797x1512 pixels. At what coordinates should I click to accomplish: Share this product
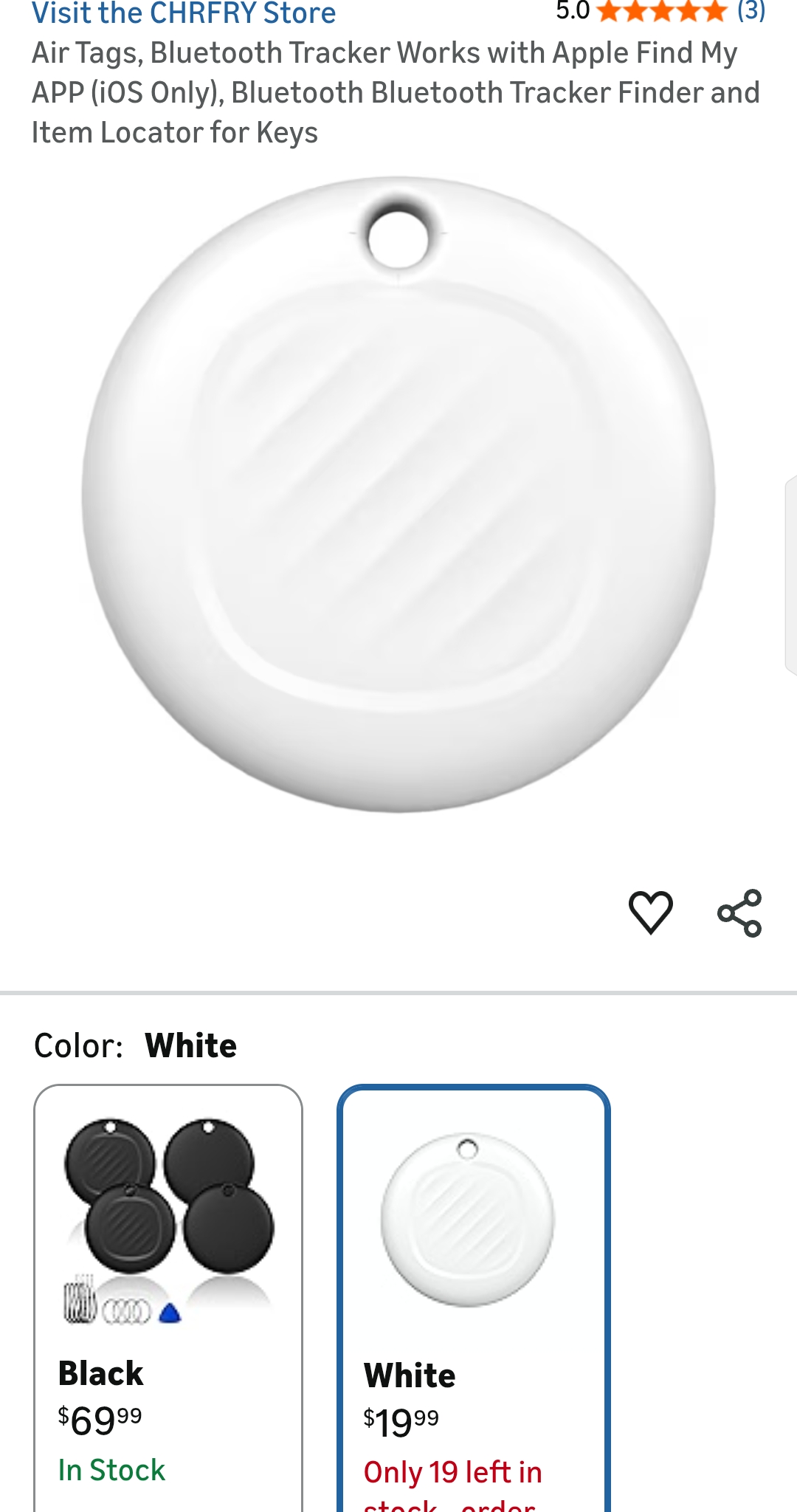(x=739, y=913)
